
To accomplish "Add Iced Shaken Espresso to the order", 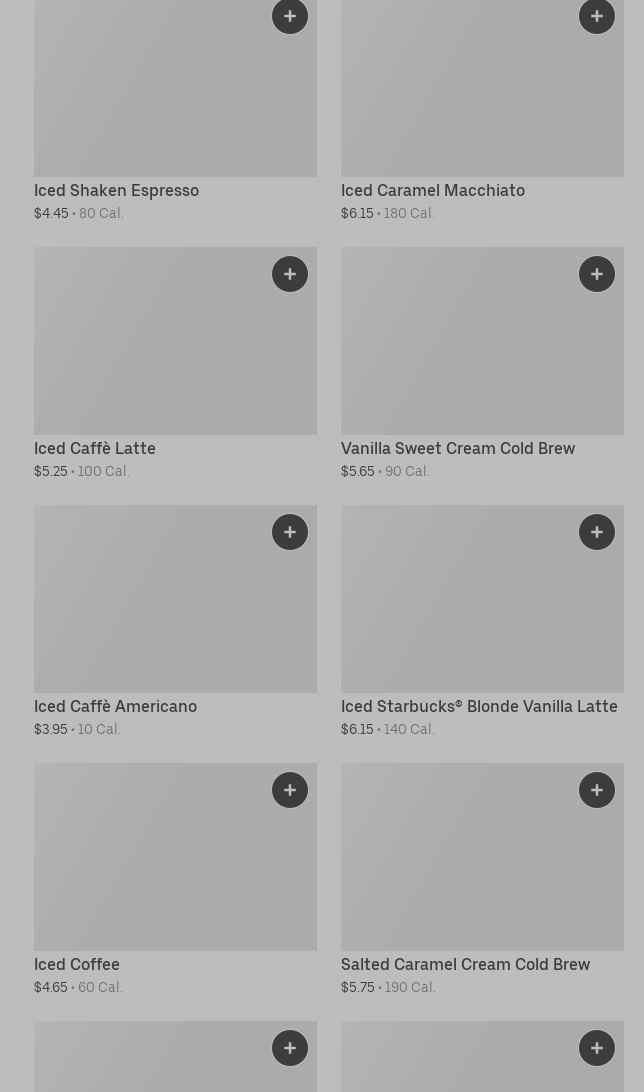I will 290,16.
